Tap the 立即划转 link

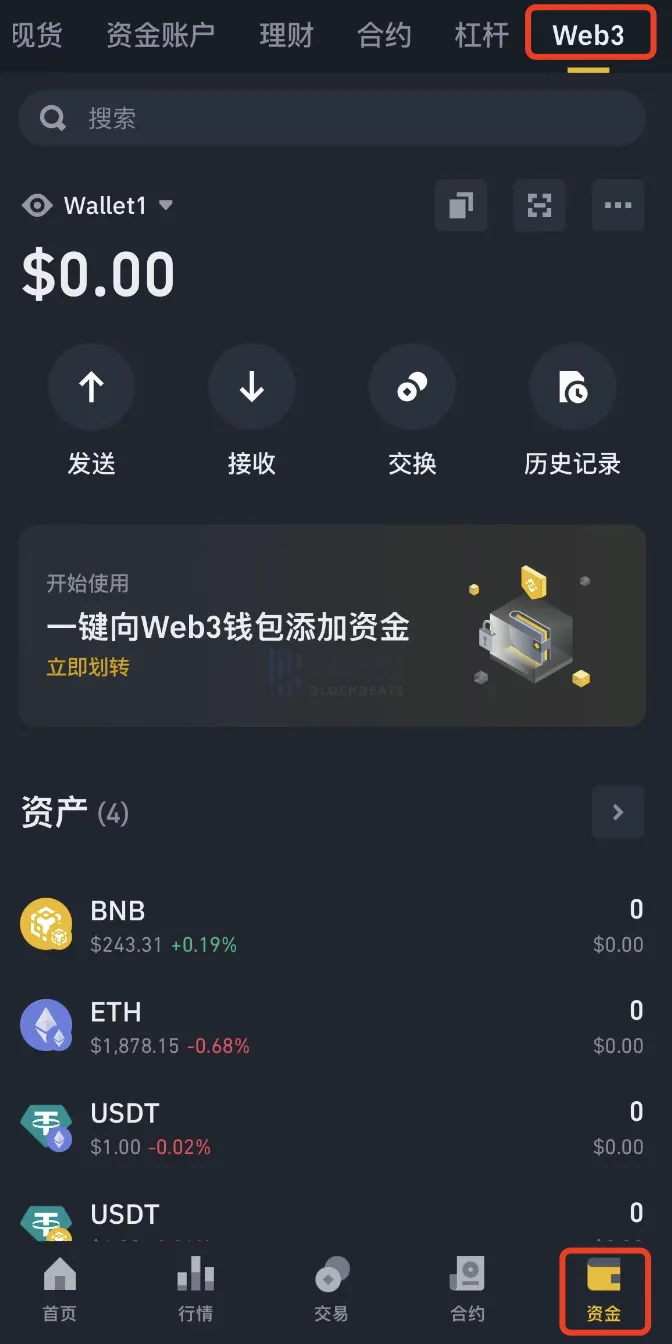(88, 667)
